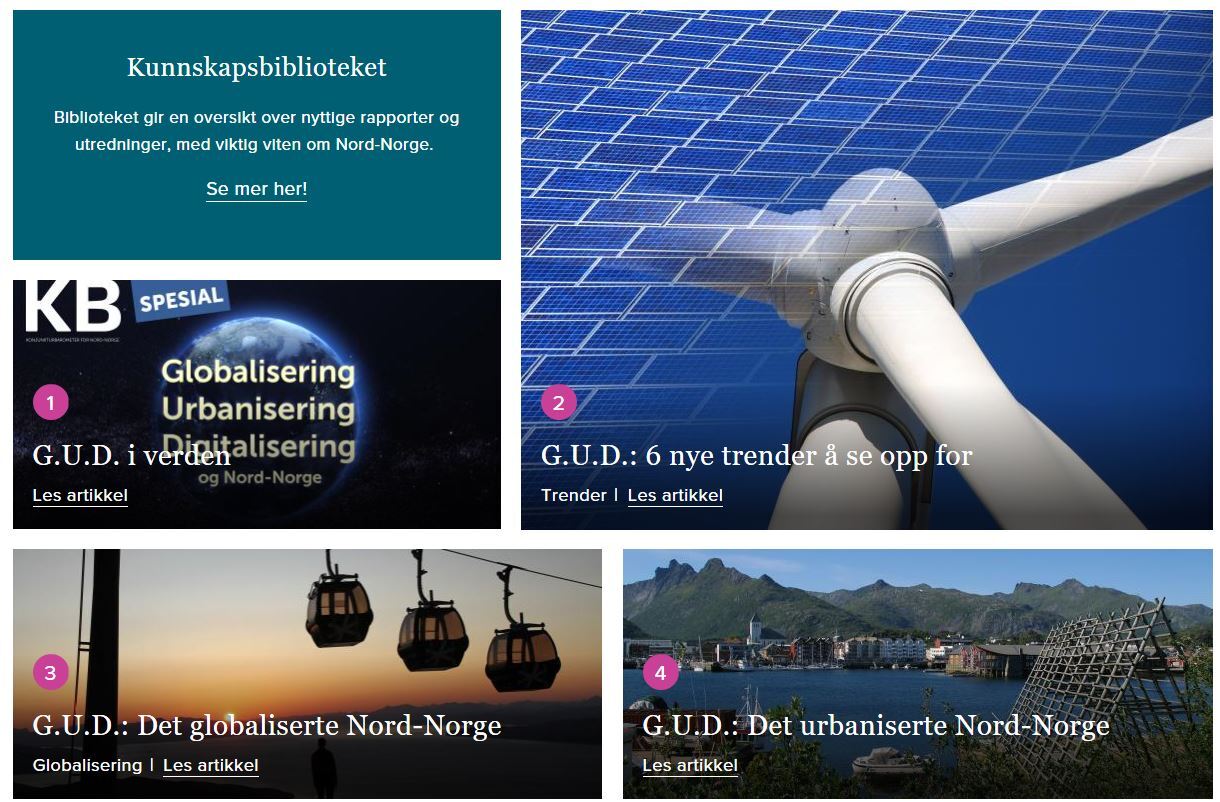The width and height of the screenshot is (1220, 802).
Task: Open 'Les artikkel' for Det globaliserte Nord-Norge
Action: [x=210, y=765]
